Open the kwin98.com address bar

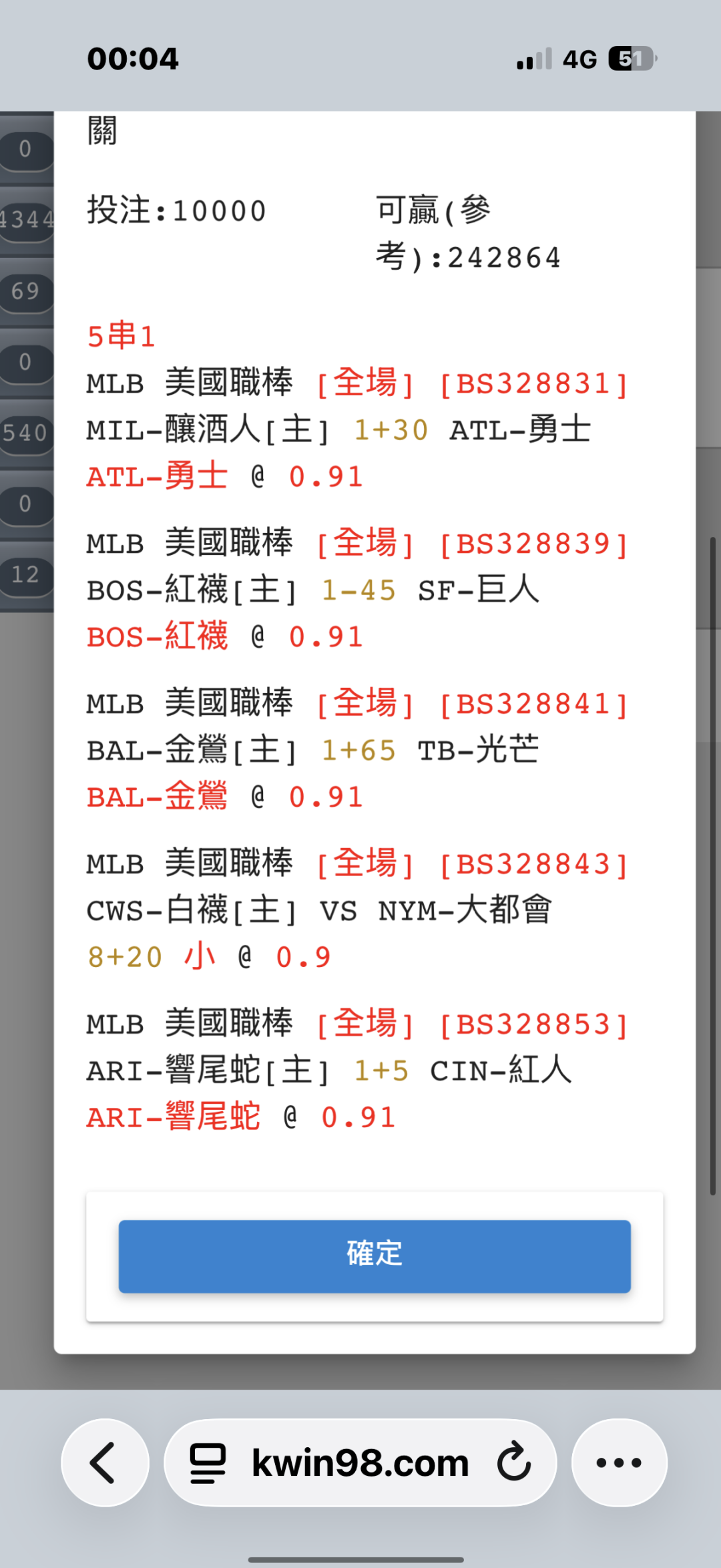360,1462
